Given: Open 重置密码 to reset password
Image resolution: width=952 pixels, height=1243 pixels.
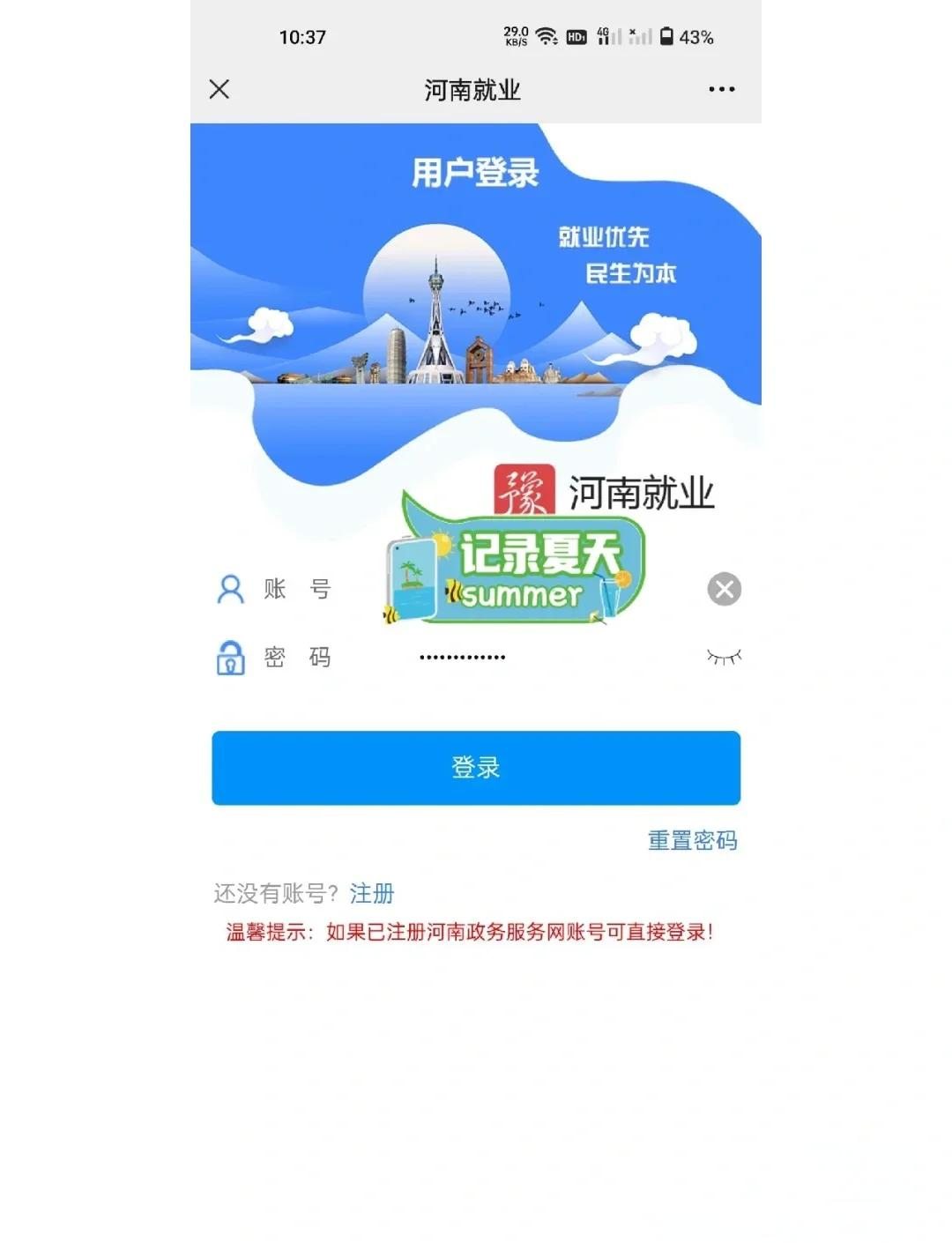Looking at the screenshot, I should point(692,840).
